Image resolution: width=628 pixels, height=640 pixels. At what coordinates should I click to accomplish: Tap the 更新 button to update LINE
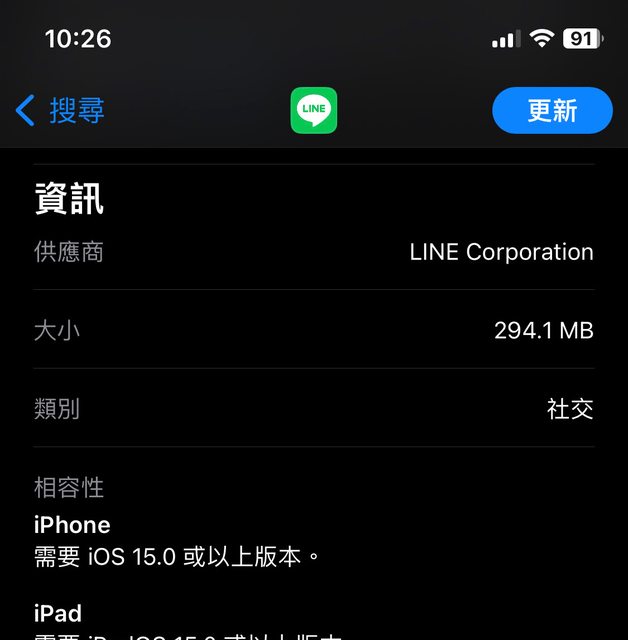click(x=552, y=110)
